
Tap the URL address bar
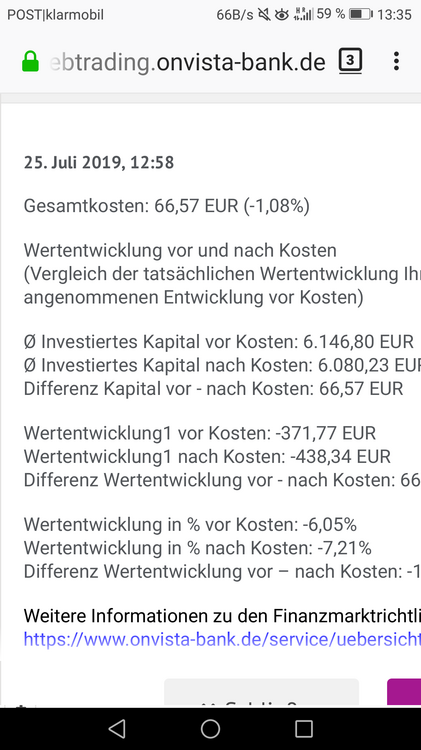(188, 62)
